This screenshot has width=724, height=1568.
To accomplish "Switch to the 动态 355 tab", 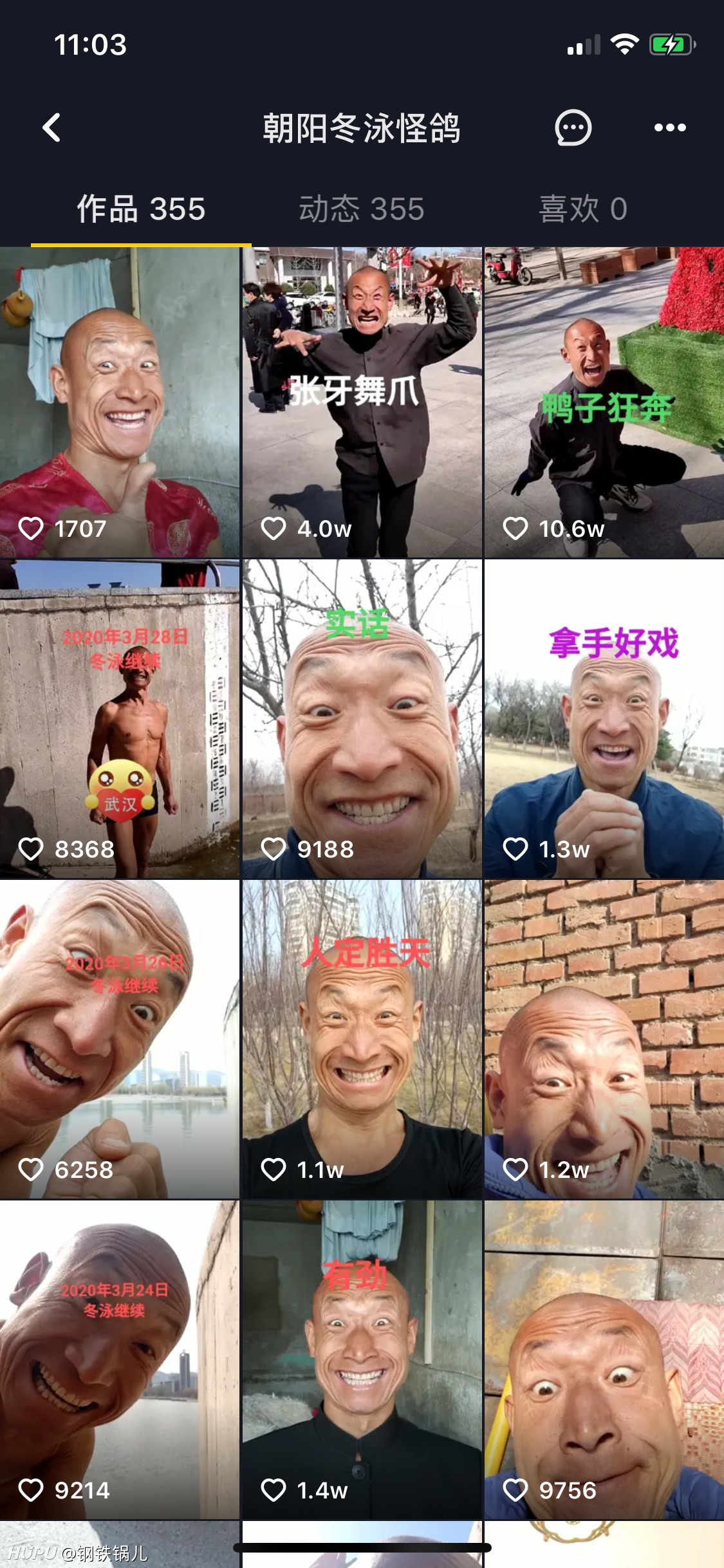I will coord(362,209).
